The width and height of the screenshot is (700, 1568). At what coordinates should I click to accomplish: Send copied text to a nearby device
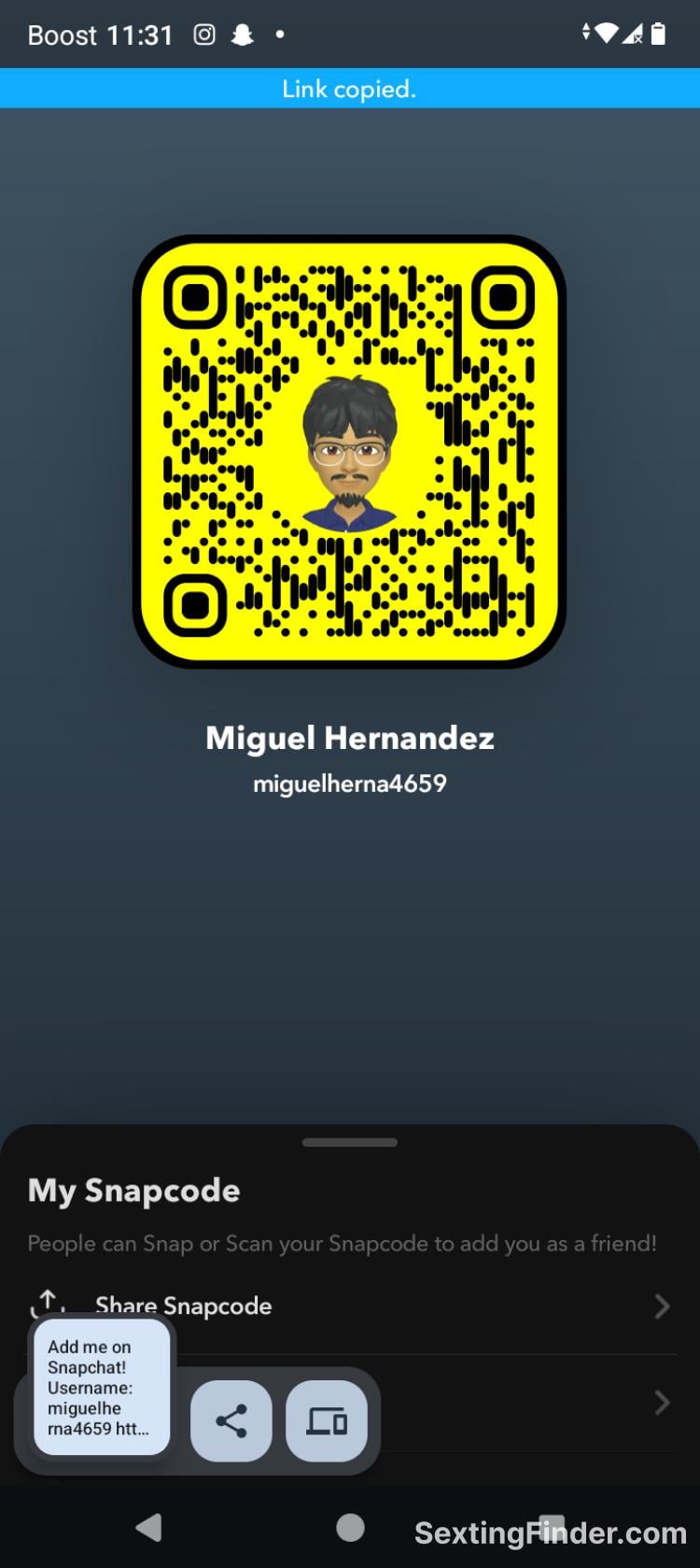(327, 1420)
